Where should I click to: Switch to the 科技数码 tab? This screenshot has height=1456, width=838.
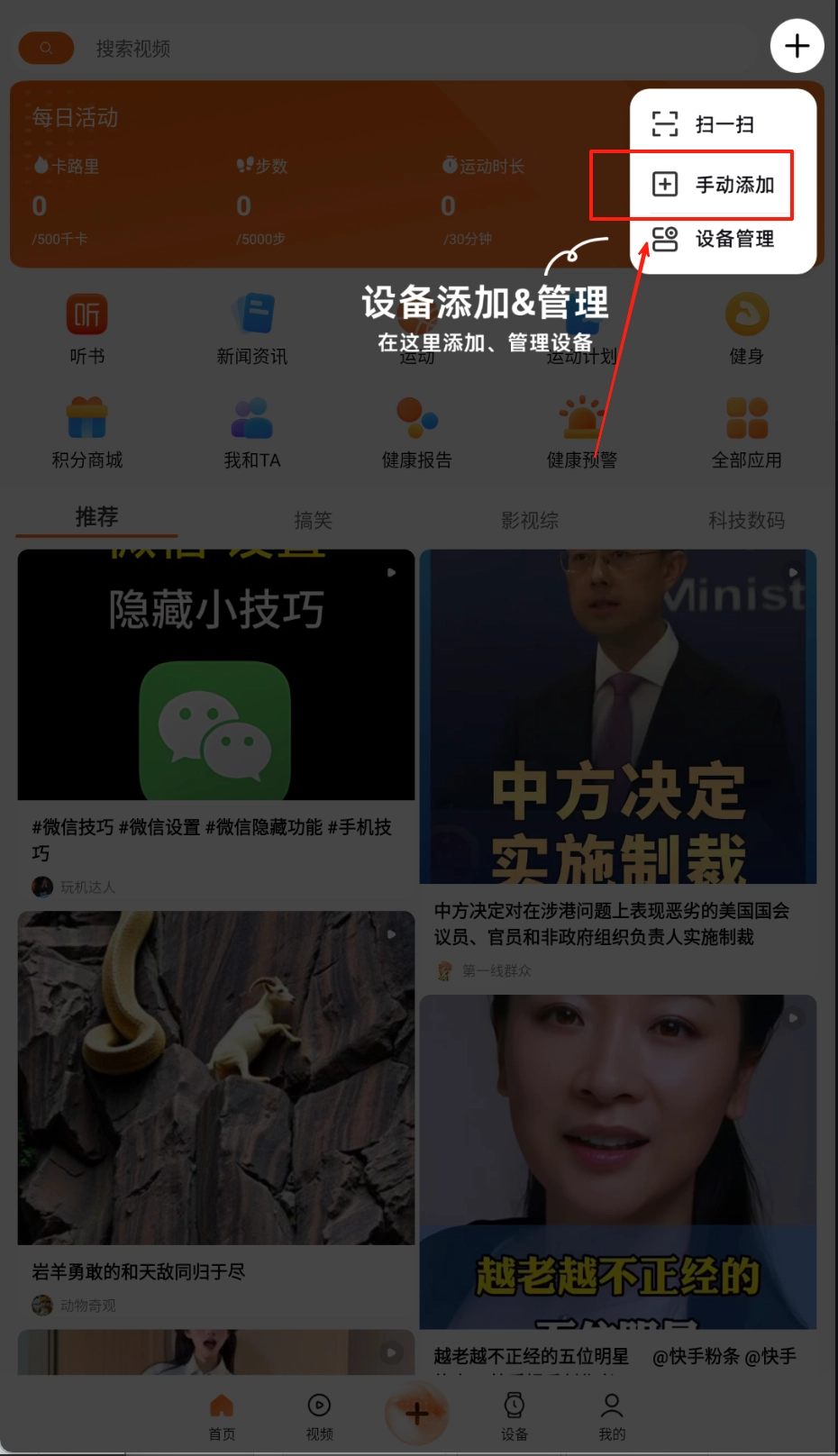coord(746,520)
